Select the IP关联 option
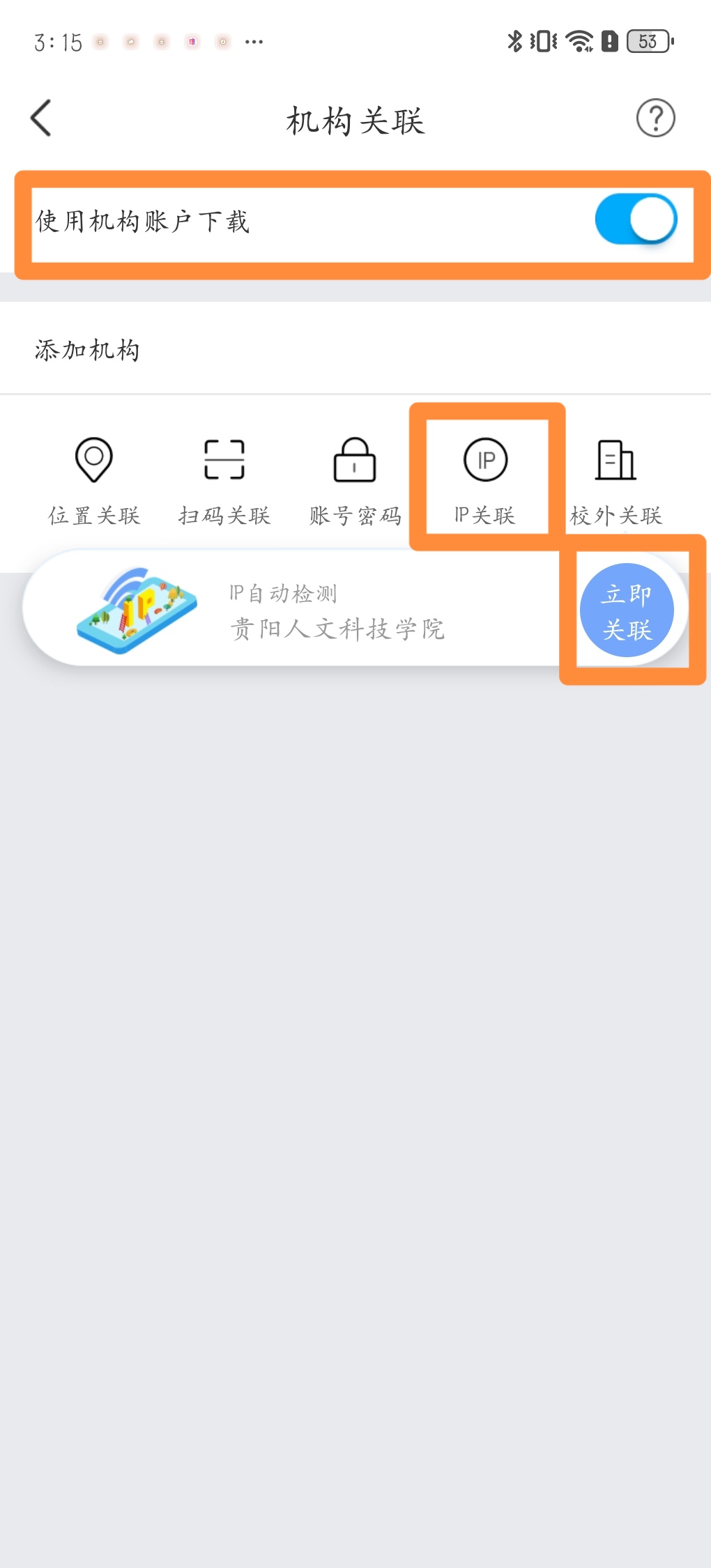Screen dimensions: 711x1568 tap(486, 479)
